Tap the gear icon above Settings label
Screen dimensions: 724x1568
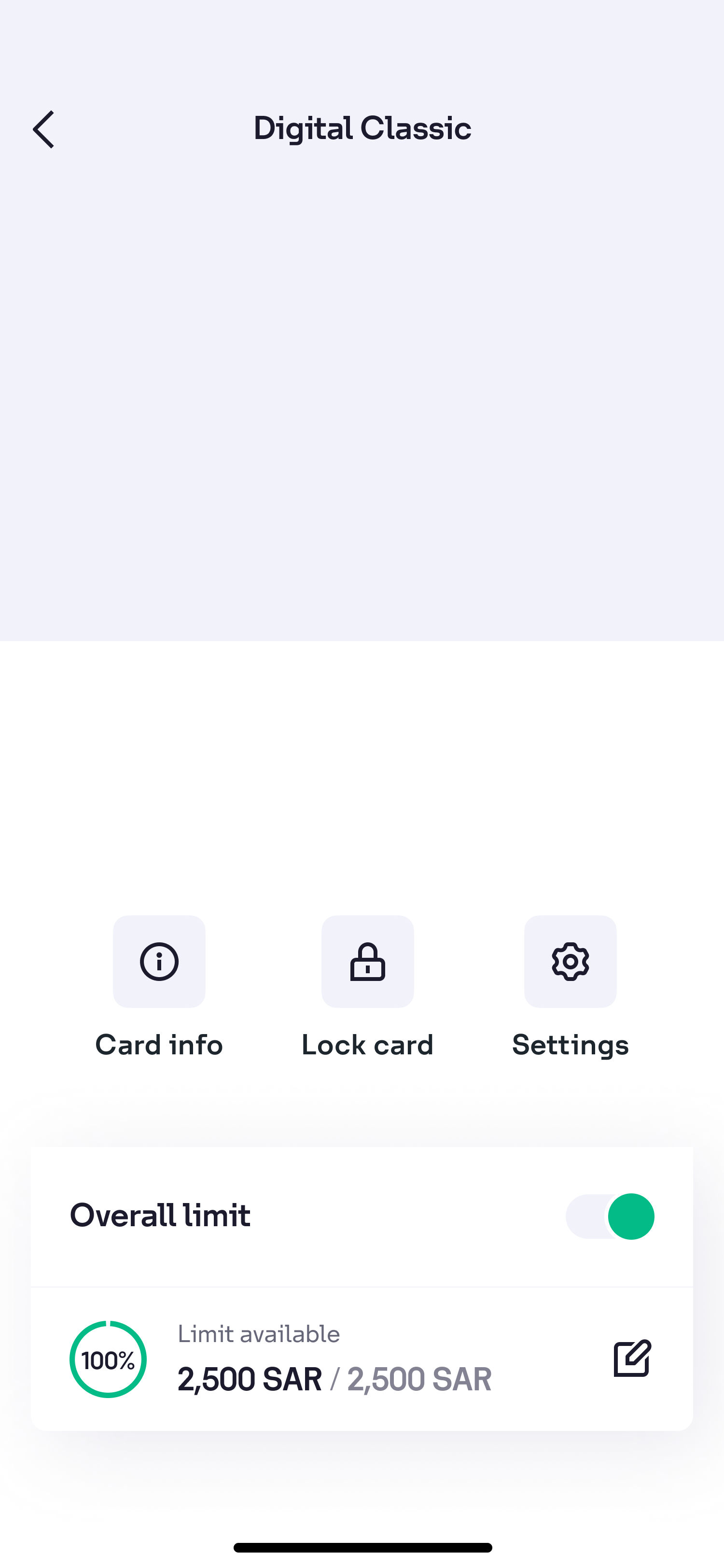[570, 962]
